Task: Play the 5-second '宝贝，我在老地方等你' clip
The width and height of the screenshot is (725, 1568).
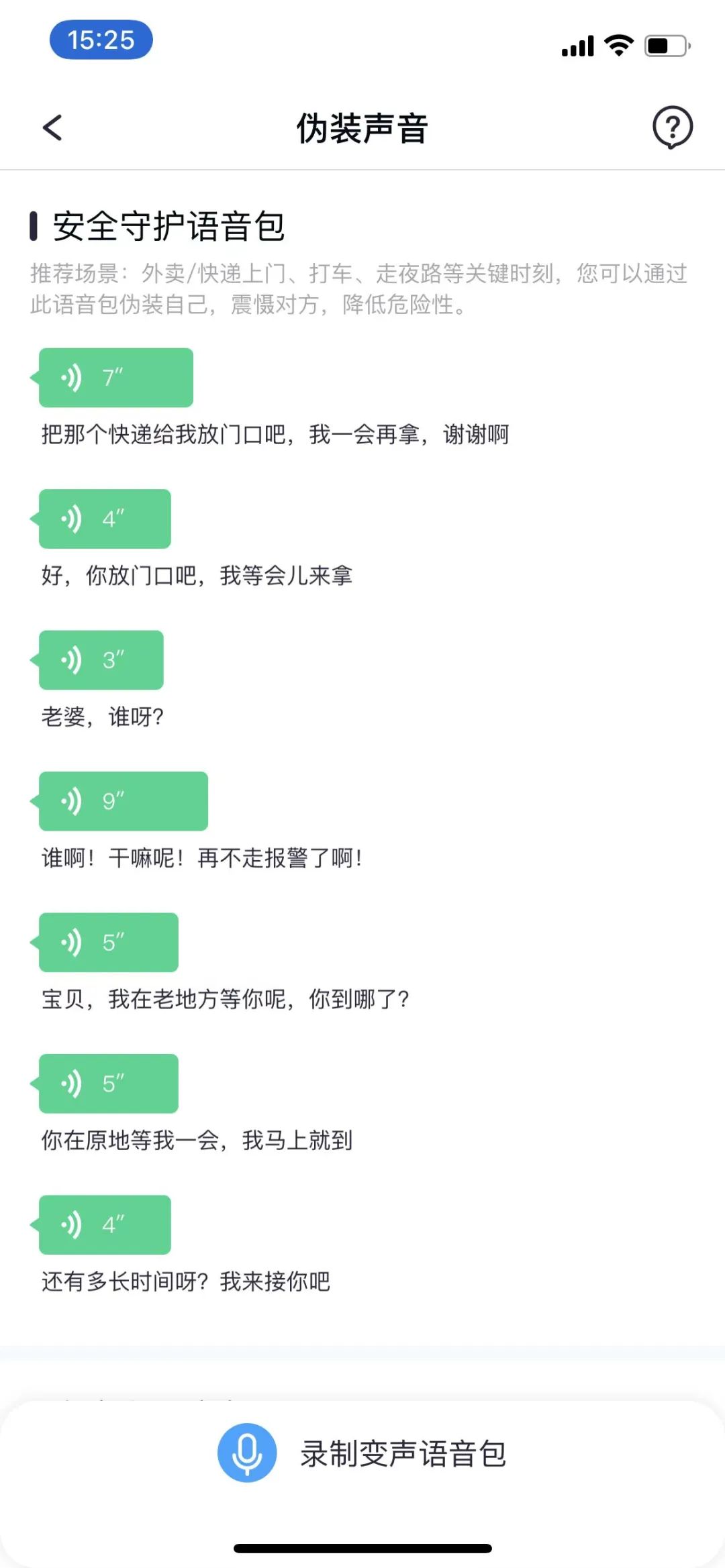Action: [107, 943]
